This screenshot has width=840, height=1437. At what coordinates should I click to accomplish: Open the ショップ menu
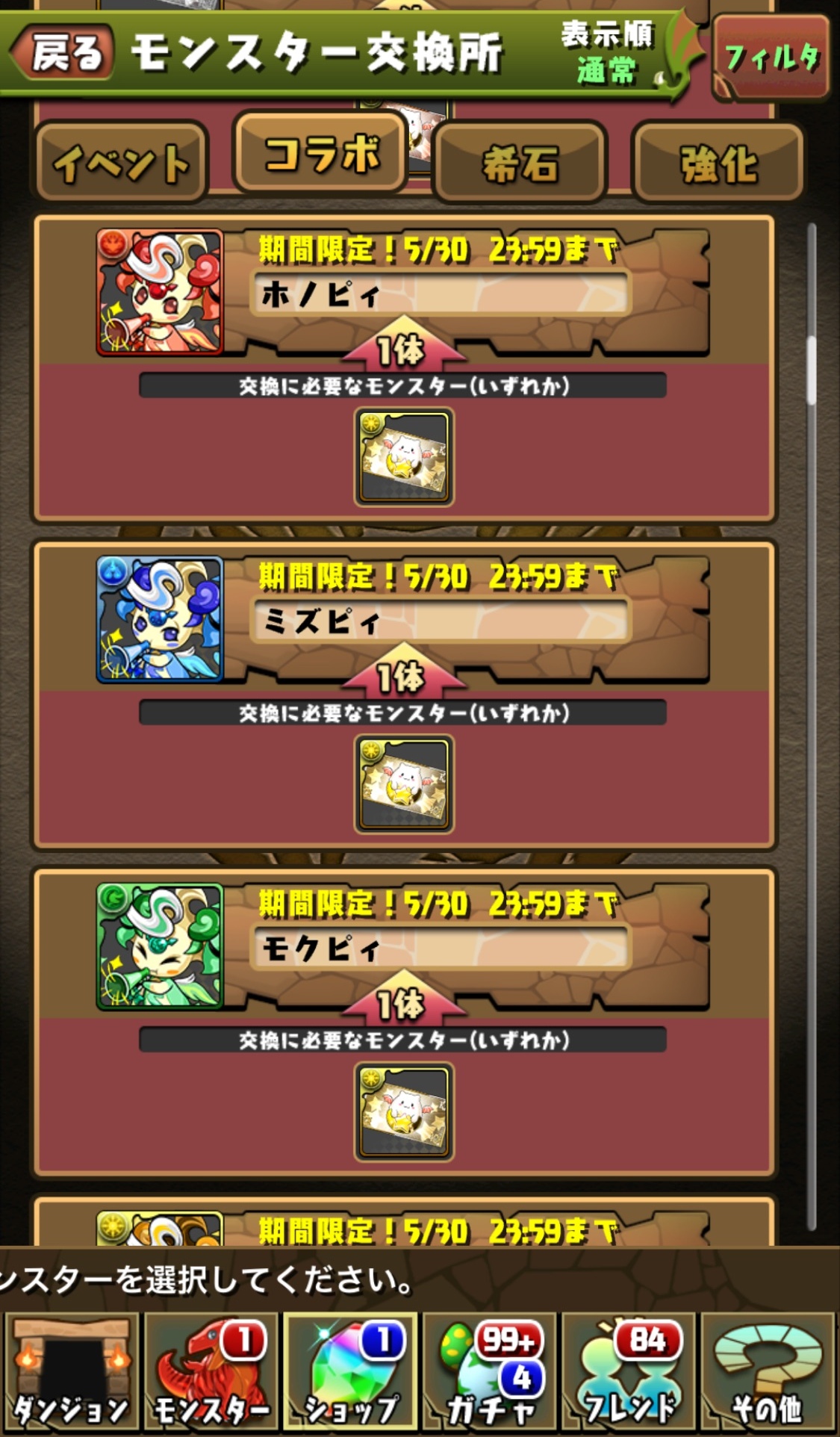[350, 1373]
